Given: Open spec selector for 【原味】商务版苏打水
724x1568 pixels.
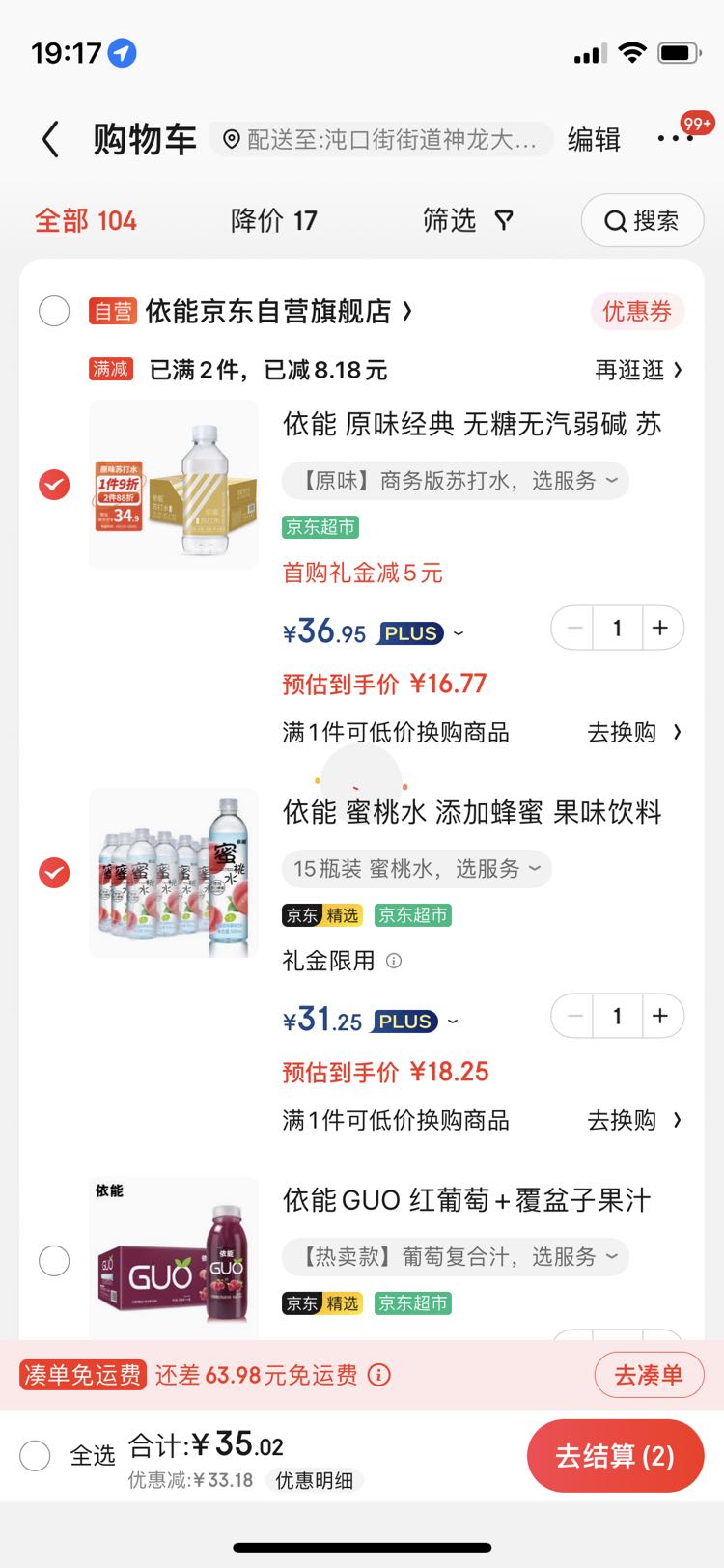Looking at the screenshot, I should [x=456, y=481].
